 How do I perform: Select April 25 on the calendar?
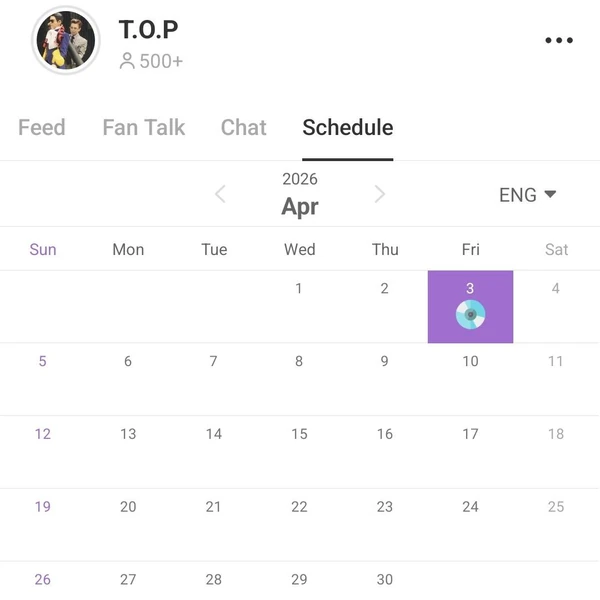(x=556, y=524)
